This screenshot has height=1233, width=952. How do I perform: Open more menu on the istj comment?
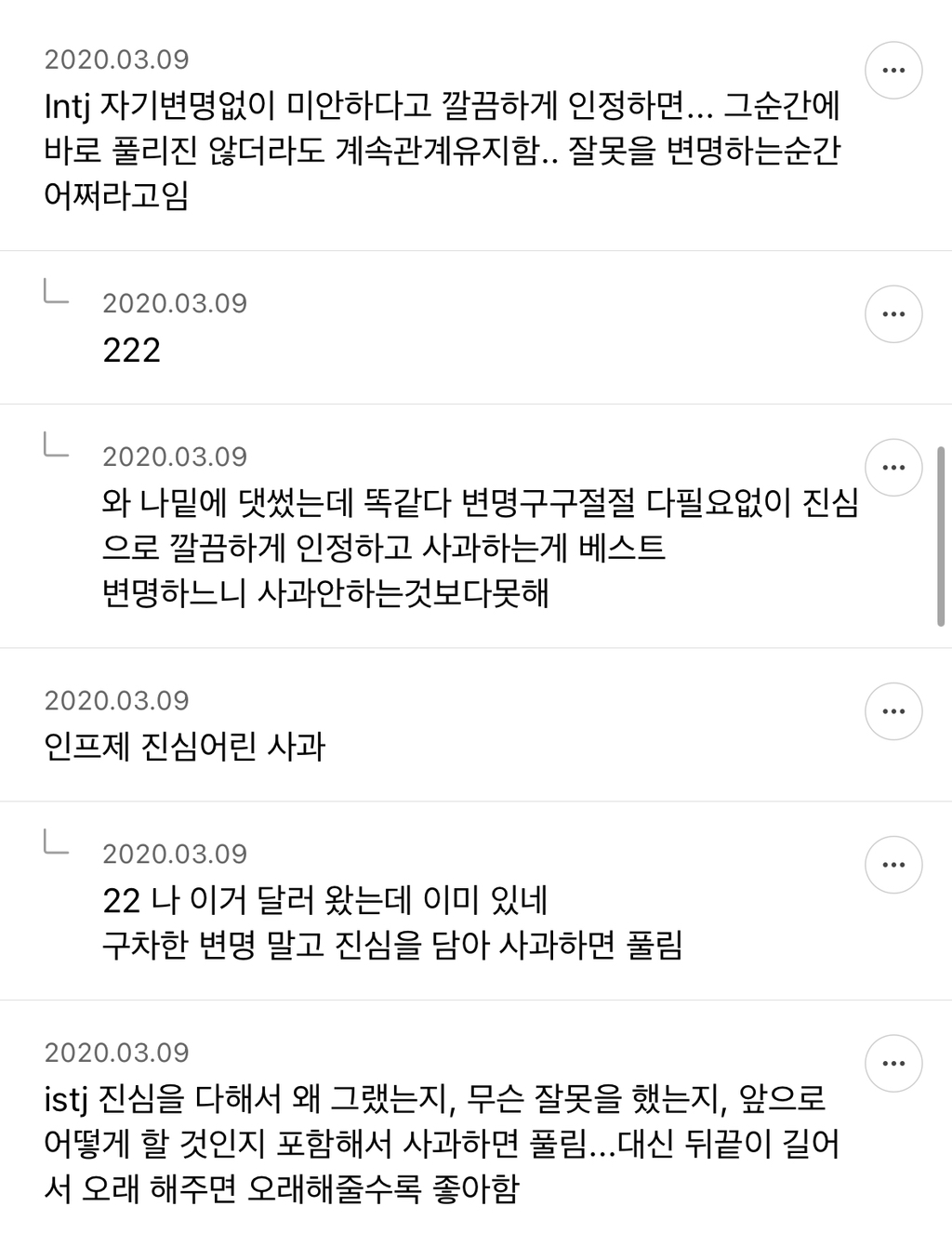click(893, 1063)
